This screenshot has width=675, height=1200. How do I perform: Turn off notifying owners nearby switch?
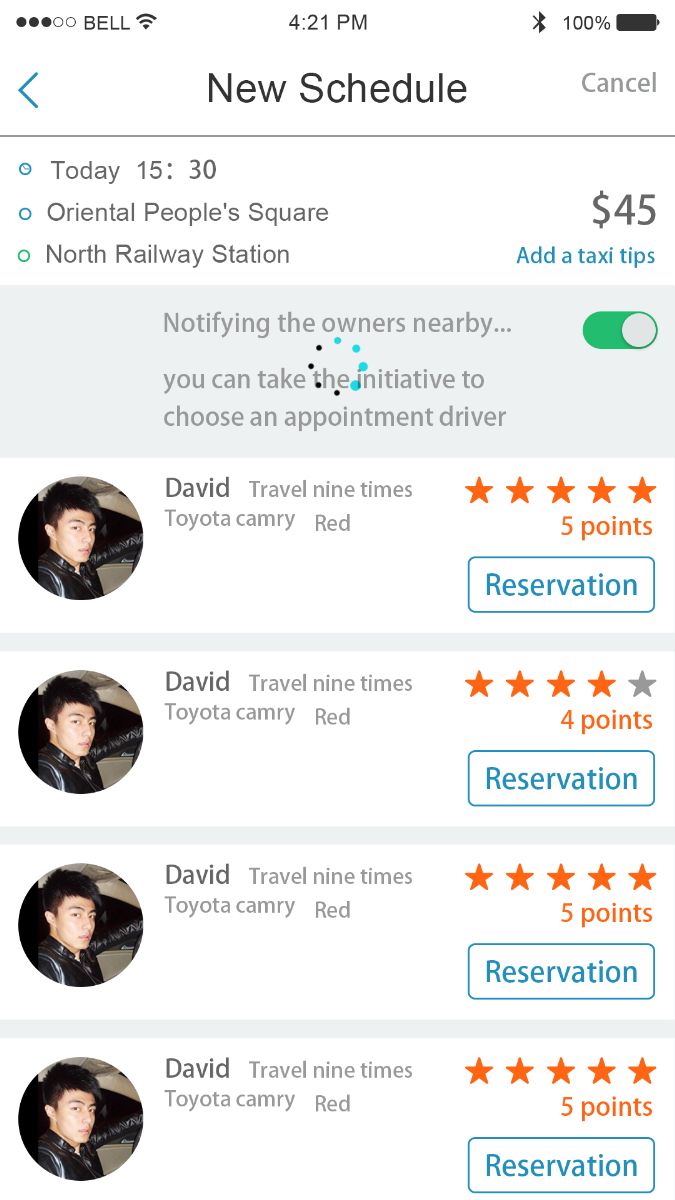coord(620,330)
